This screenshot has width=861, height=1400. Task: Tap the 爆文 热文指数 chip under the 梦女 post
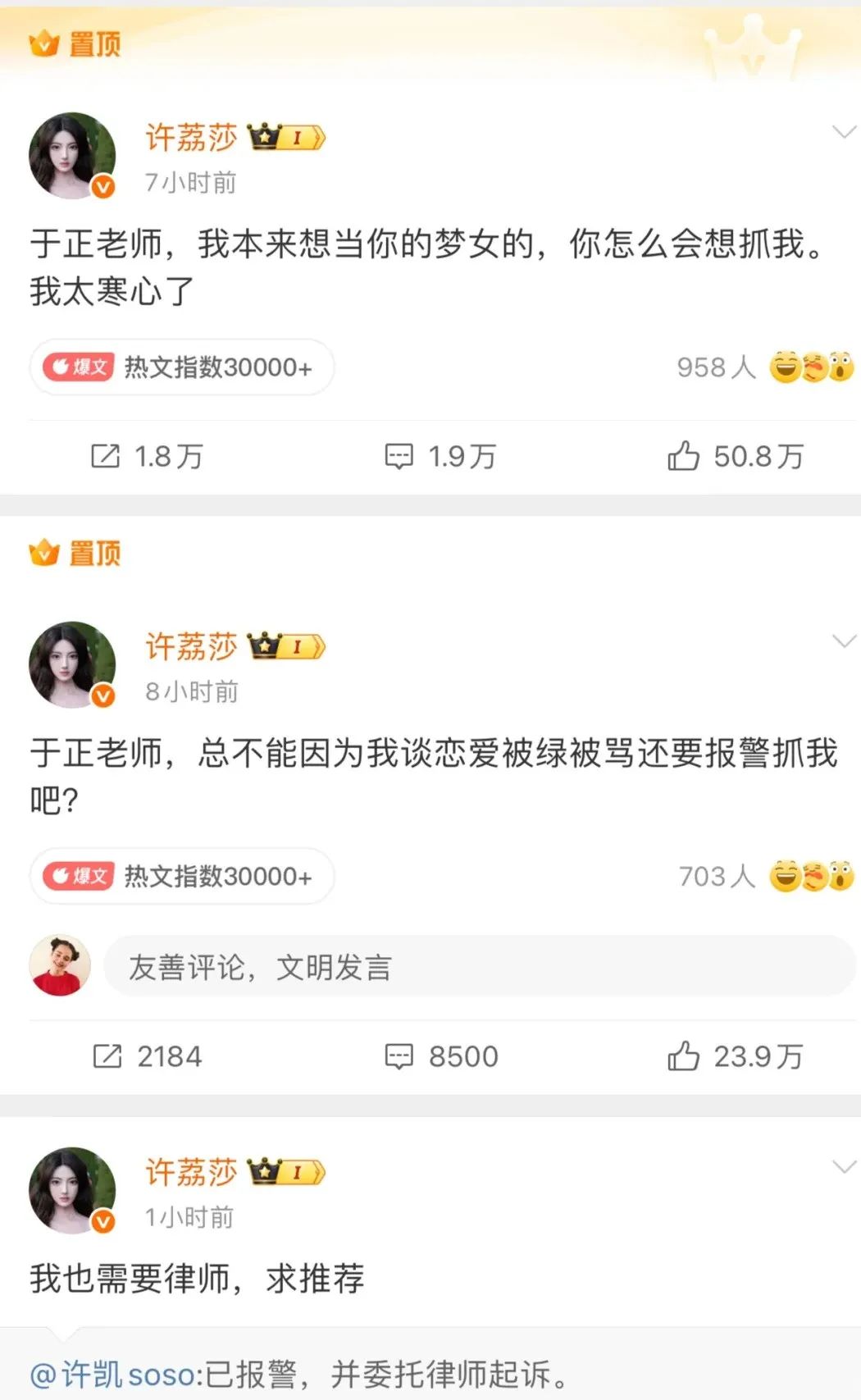coord(181,367)
